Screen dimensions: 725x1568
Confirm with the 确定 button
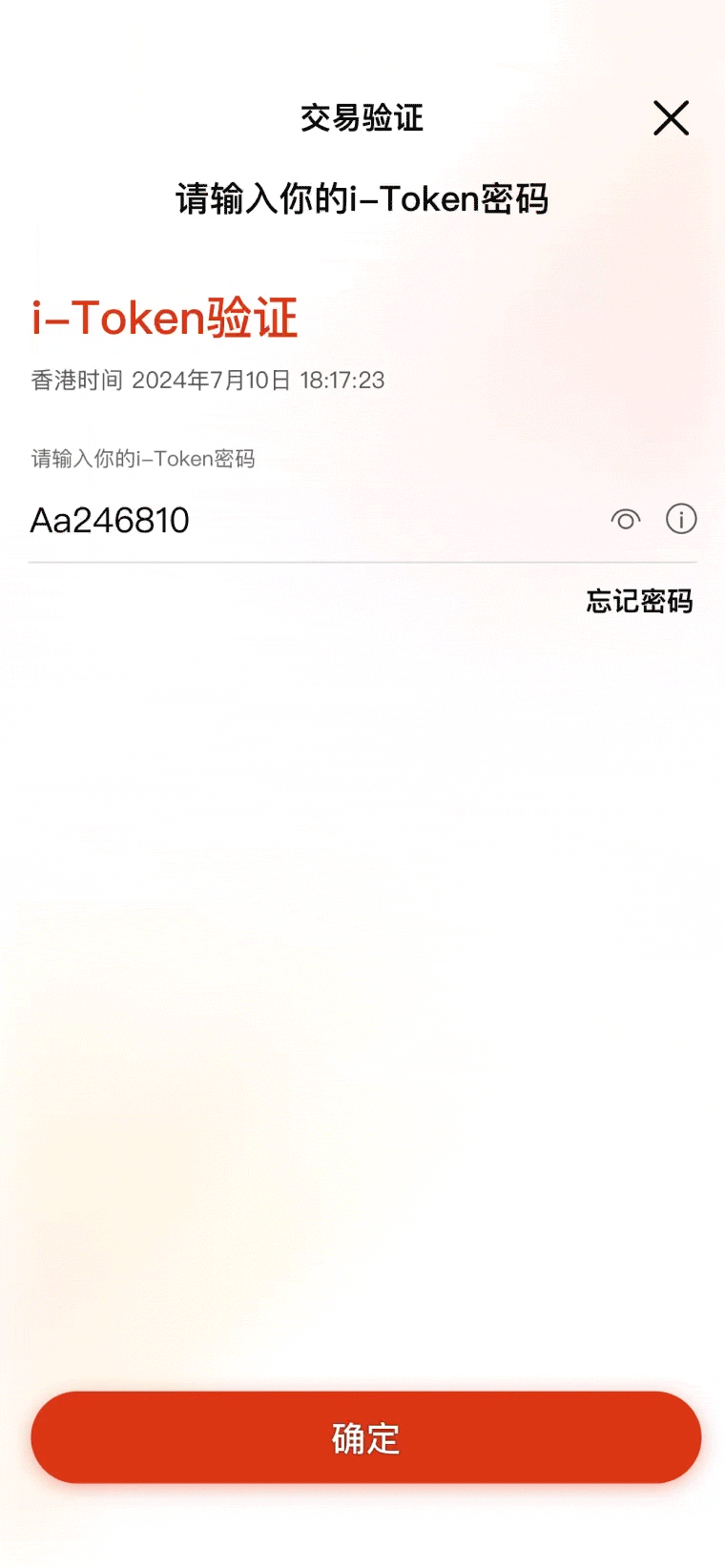pyautogui.click(x=366, y=1437)
